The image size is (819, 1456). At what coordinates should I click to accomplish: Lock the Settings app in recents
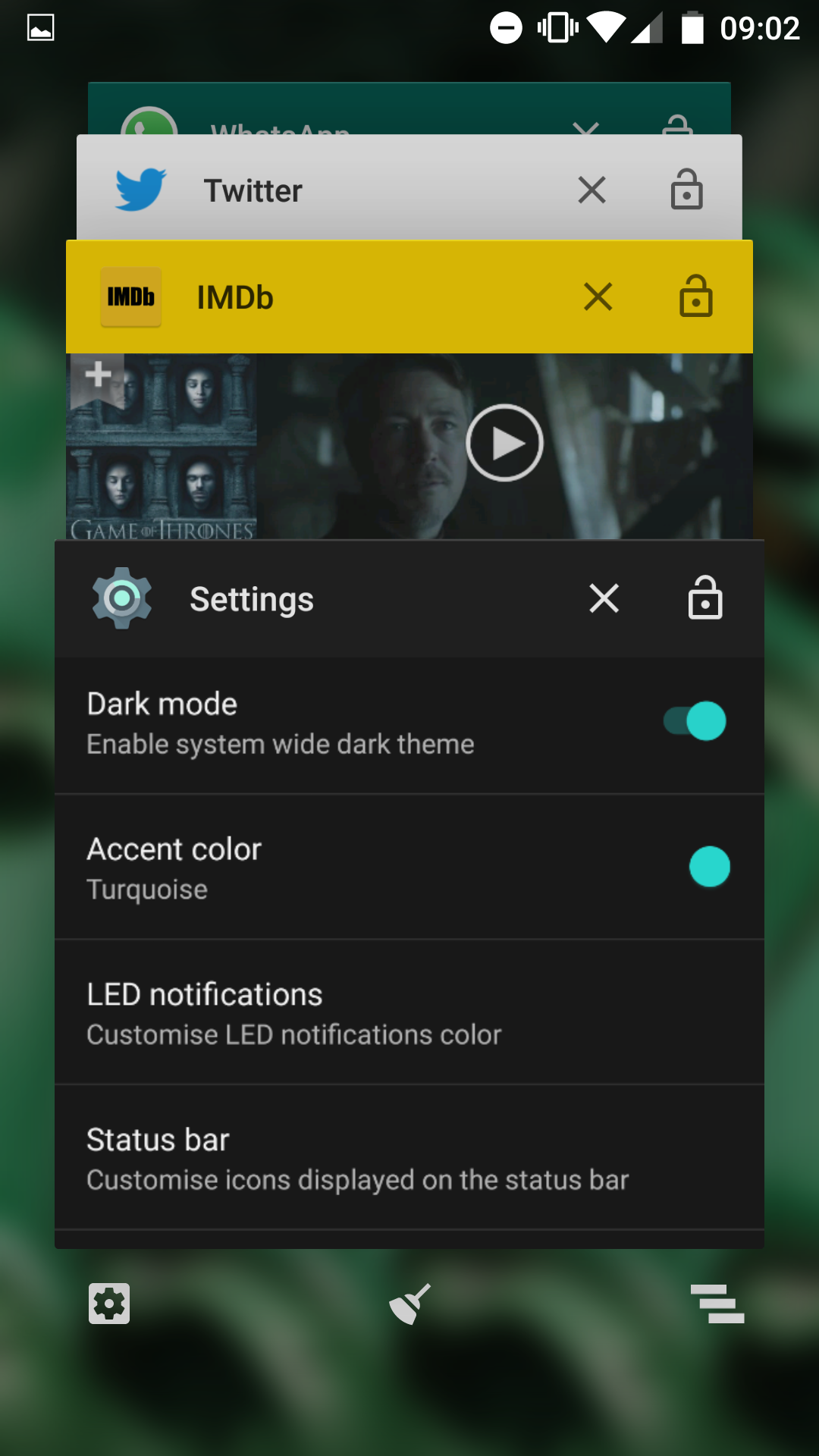click(x=704, y=597)
